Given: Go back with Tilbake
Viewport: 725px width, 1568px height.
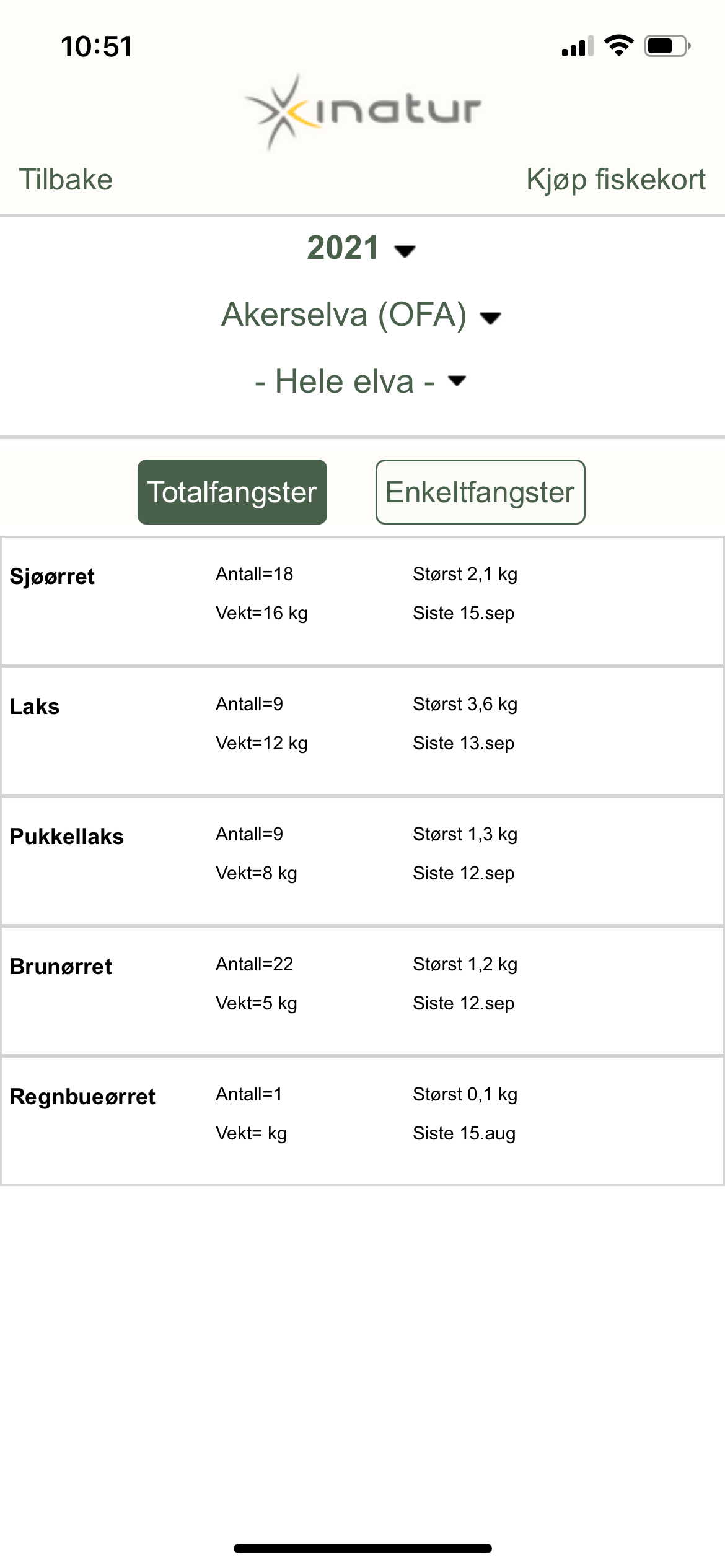Looking at the screenshot, I should coord(66,180).
